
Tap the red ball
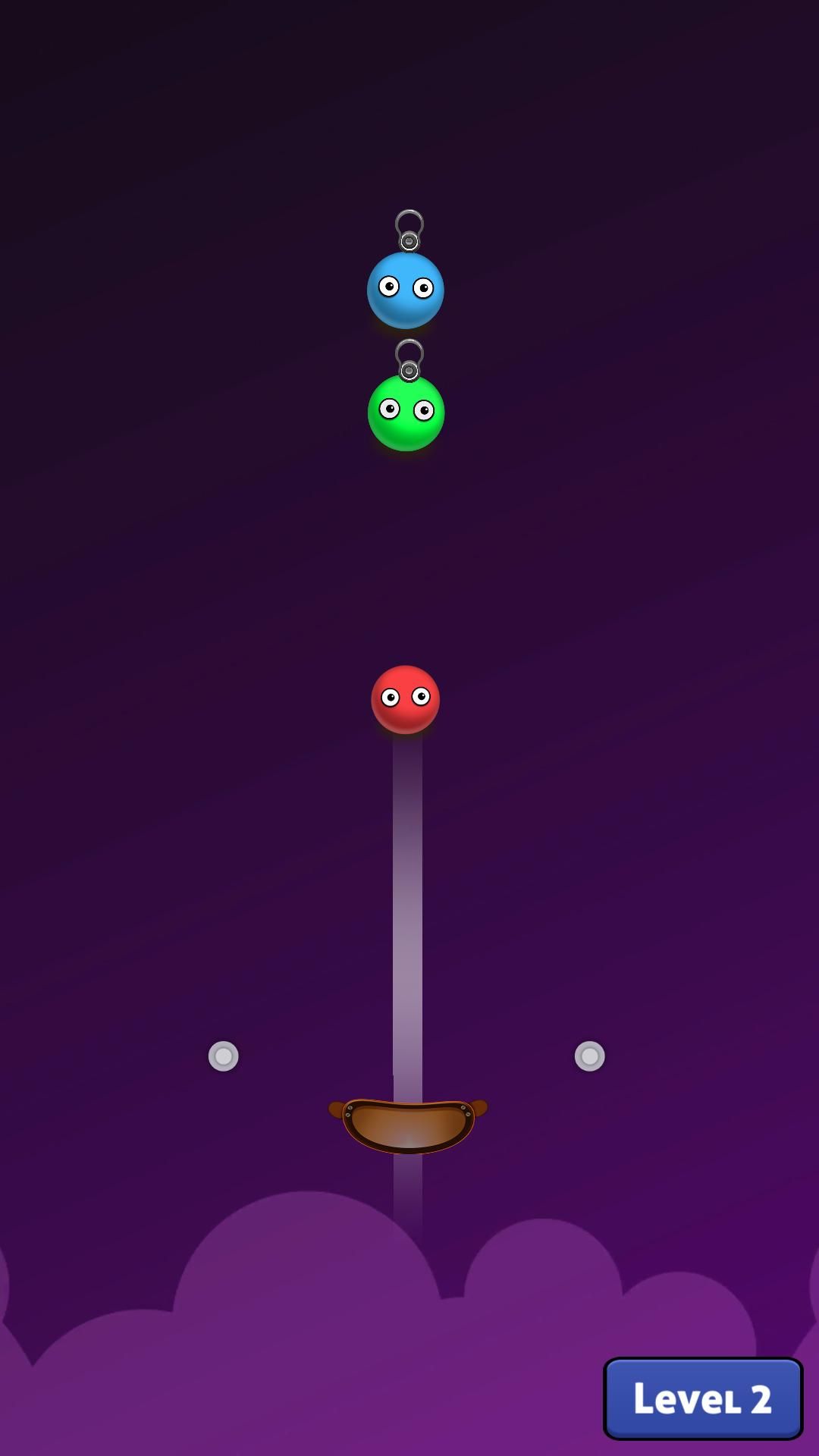coord(406,699)
